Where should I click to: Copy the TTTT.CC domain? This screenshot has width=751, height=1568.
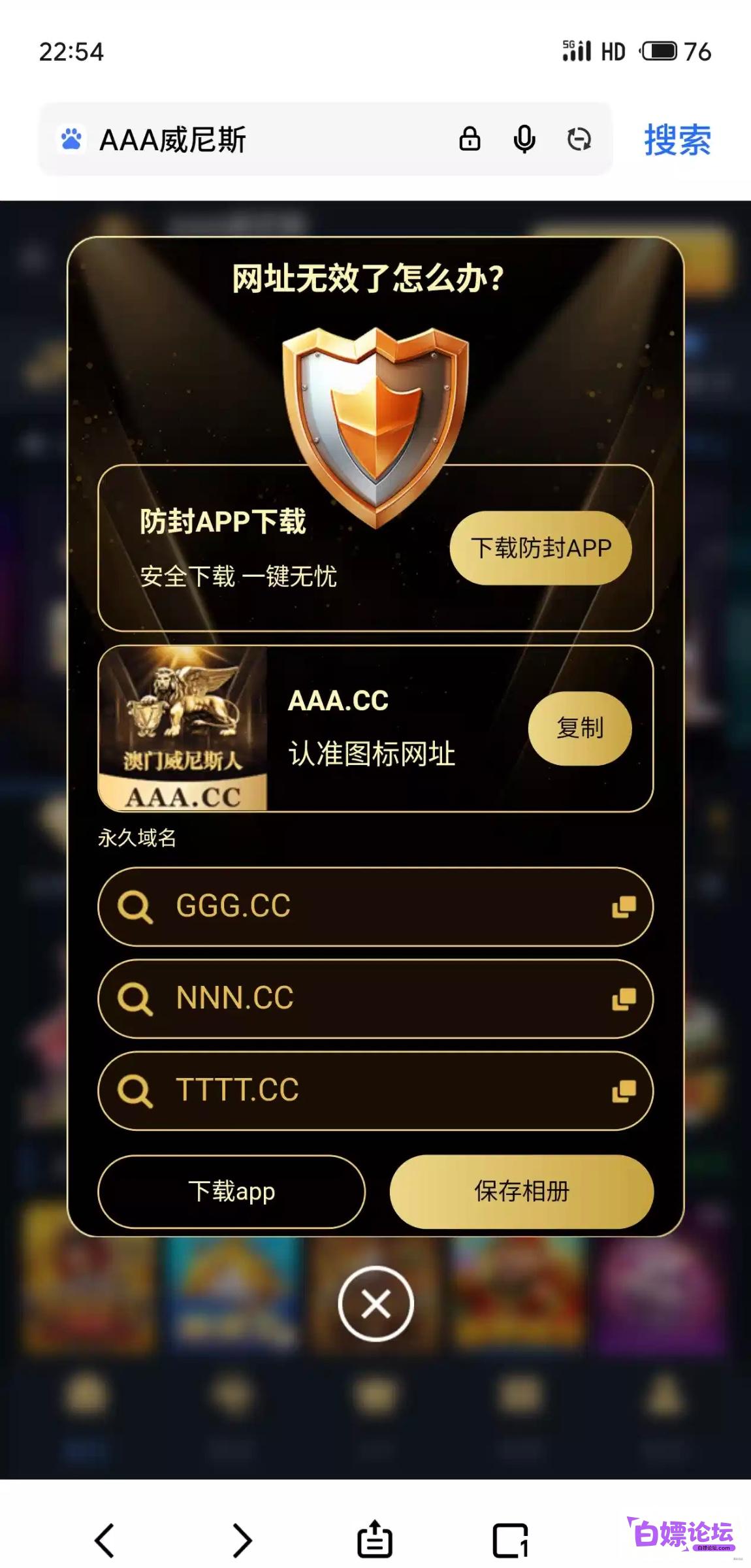624,1090
